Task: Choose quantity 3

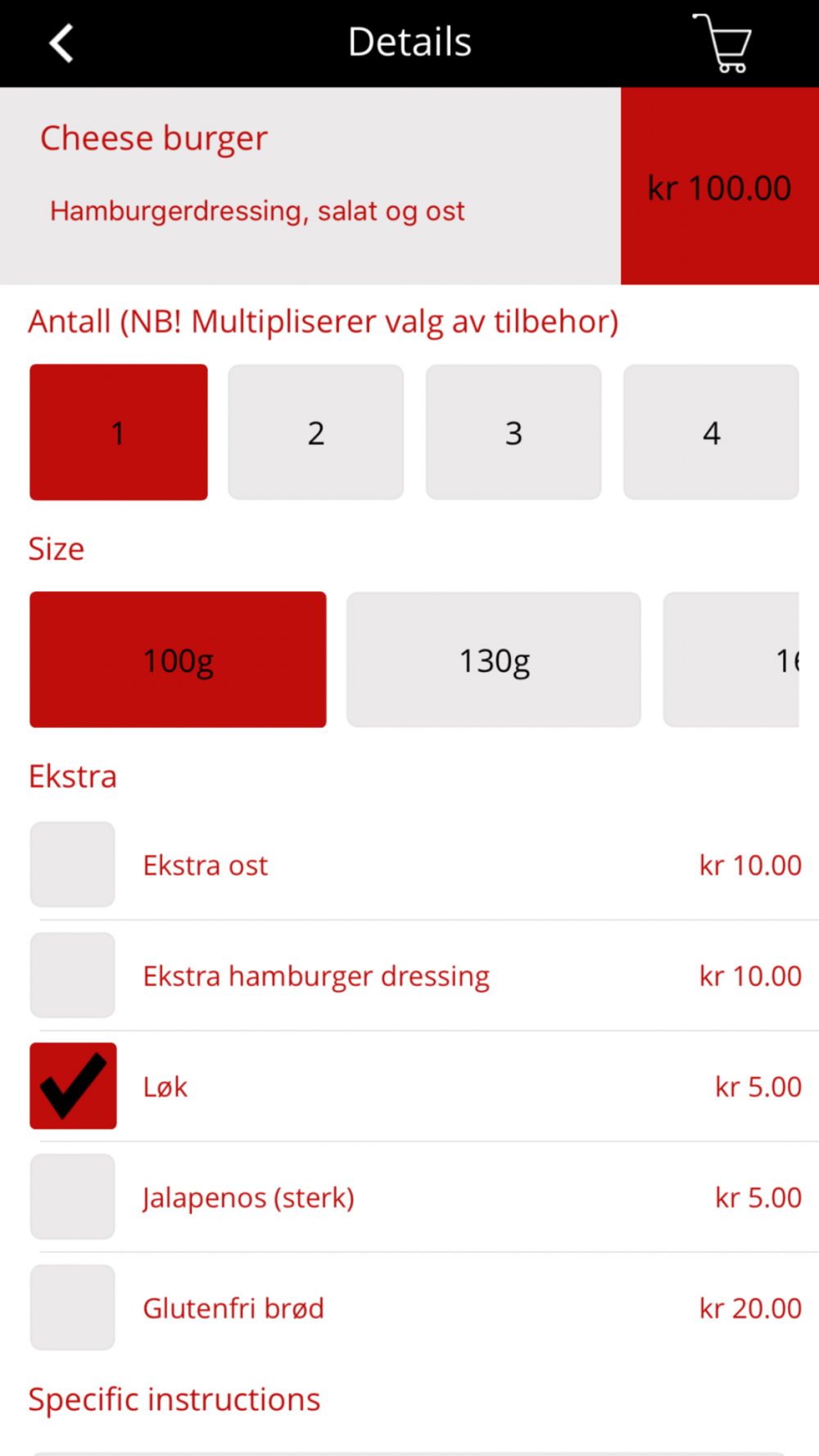Action: tap(514, 432)
